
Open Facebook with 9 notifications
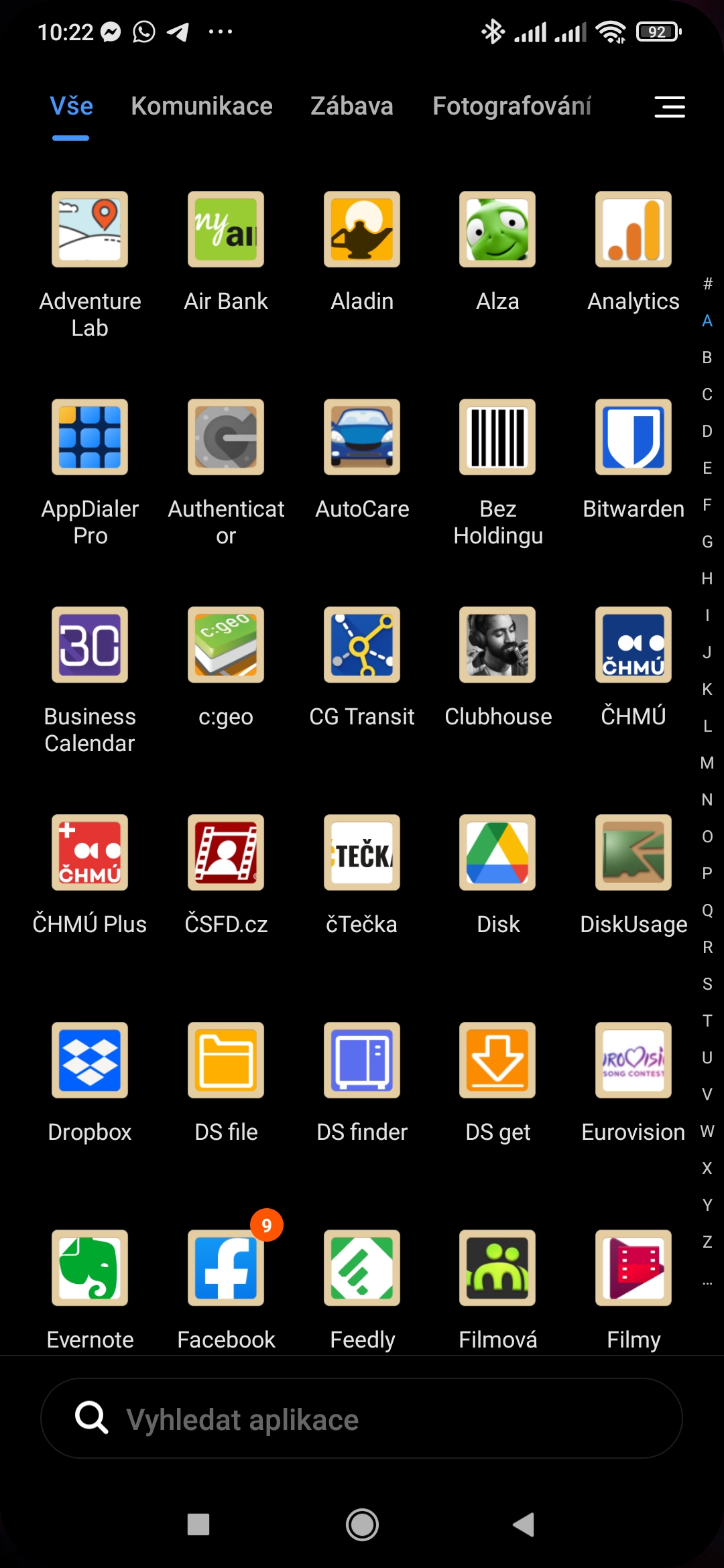(226, 1268)
